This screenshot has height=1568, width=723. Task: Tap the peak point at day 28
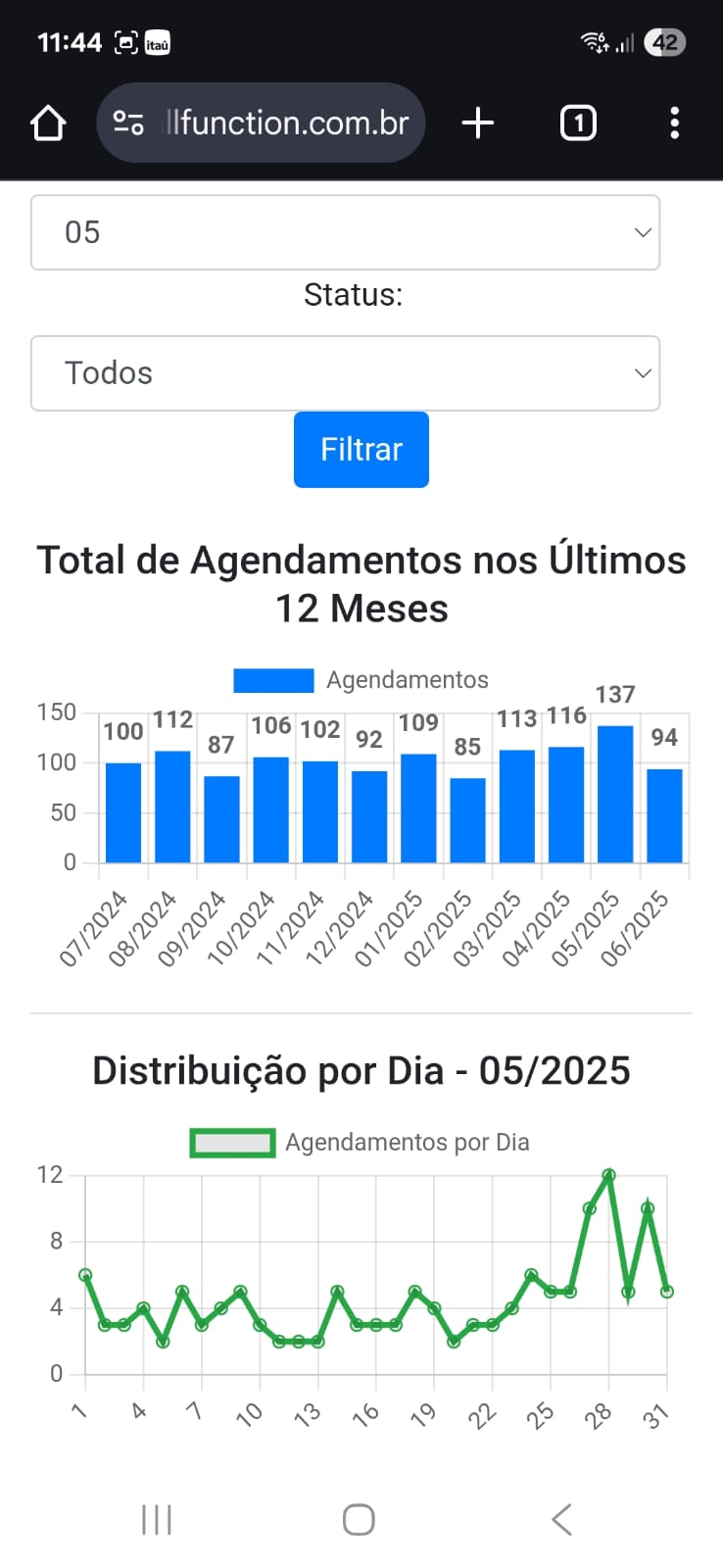click(x=608, y=1174)
